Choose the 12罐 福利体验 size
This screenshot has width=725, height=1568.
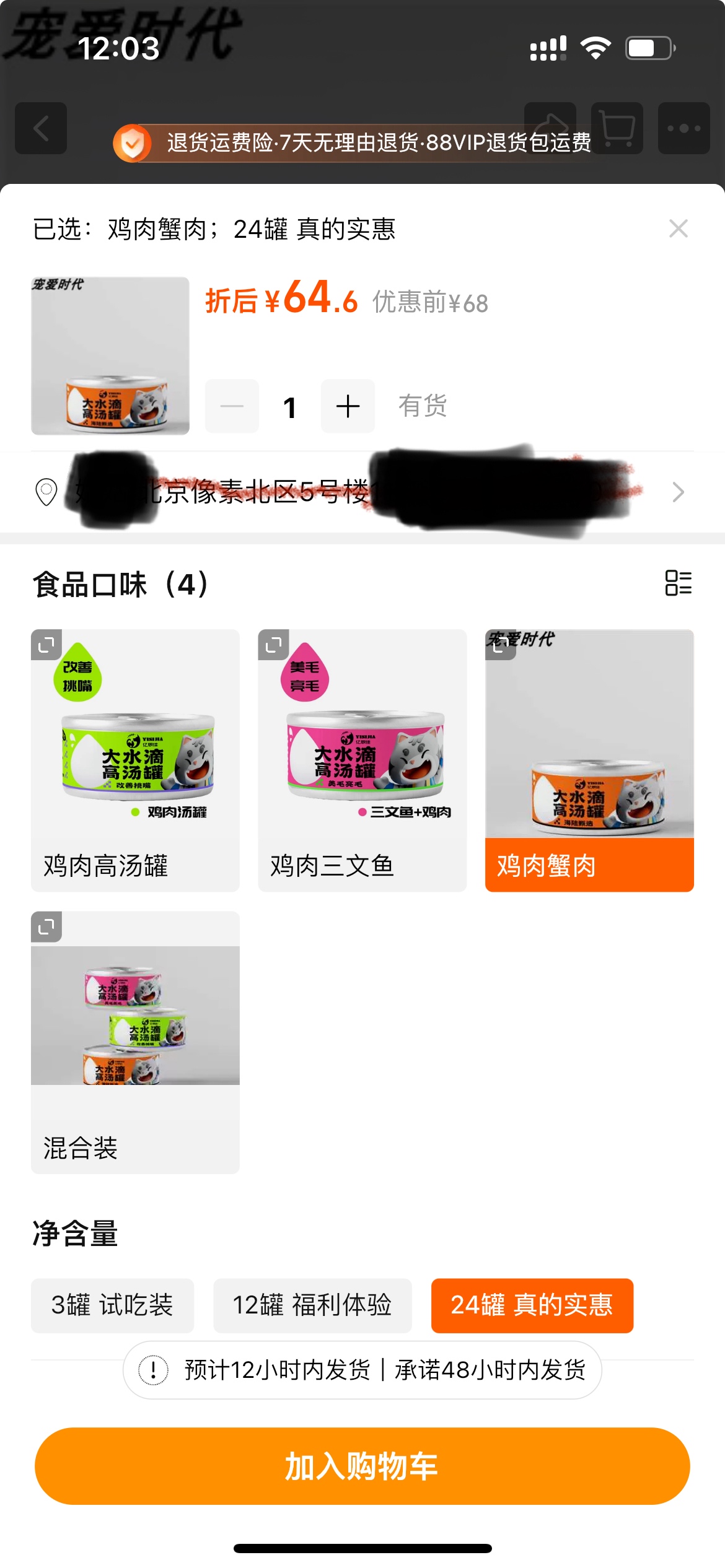tap(312, 1305)
